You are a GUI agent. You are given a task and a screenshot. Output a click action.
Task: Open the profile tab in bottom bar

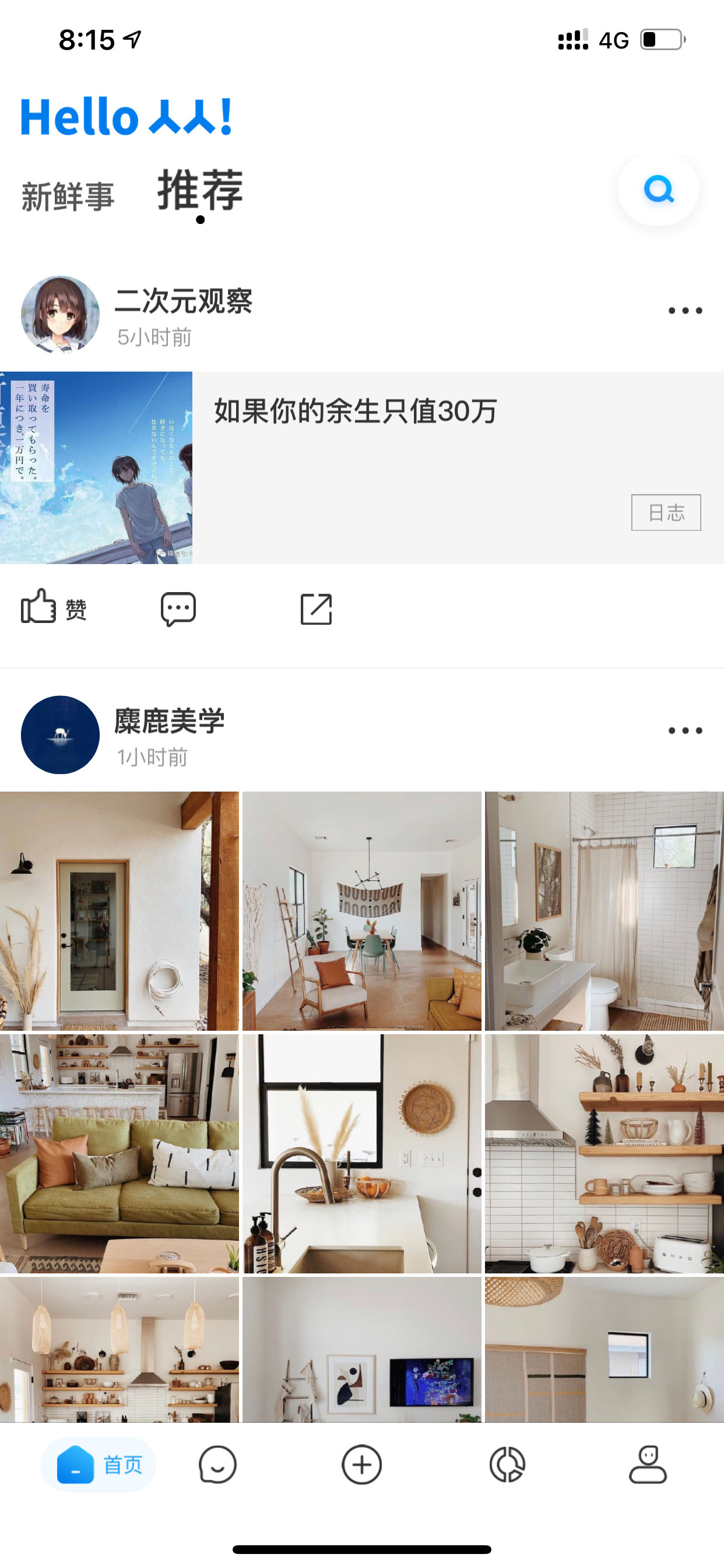tap(647, 1464)
